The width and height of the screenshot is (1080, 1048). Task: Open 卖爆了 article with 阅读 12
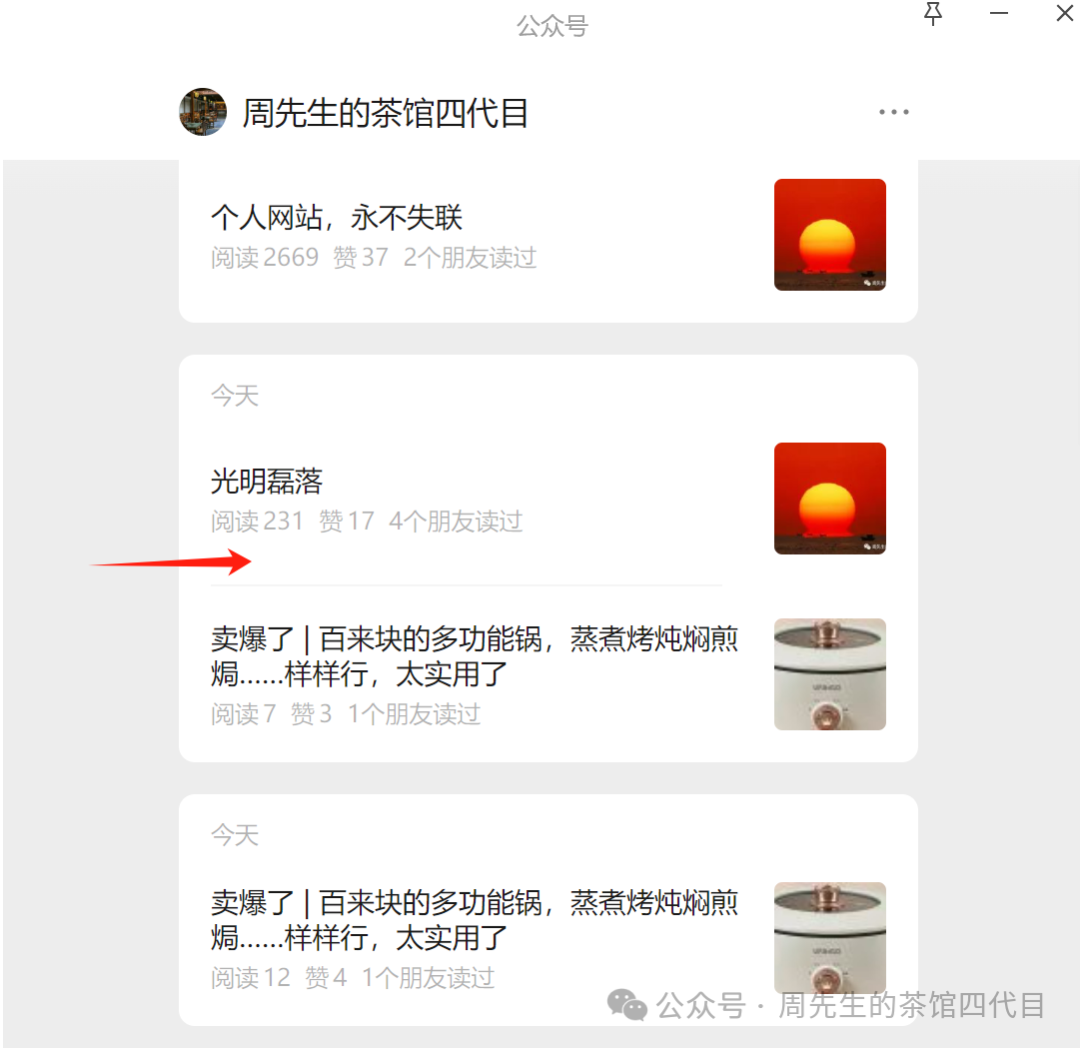(474, 920)
